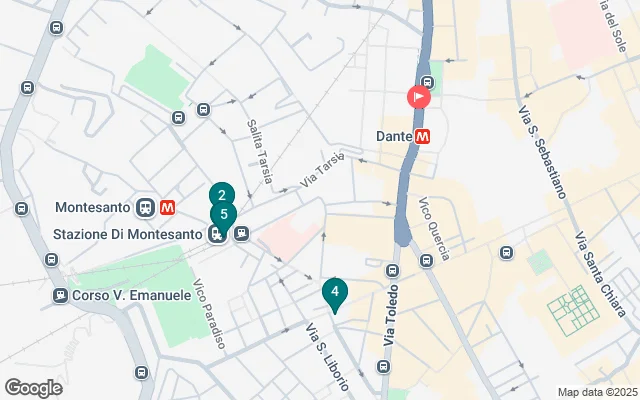Open the Corso V. Emanuele station pin
The image size is (640, 400).
(62, 296)
